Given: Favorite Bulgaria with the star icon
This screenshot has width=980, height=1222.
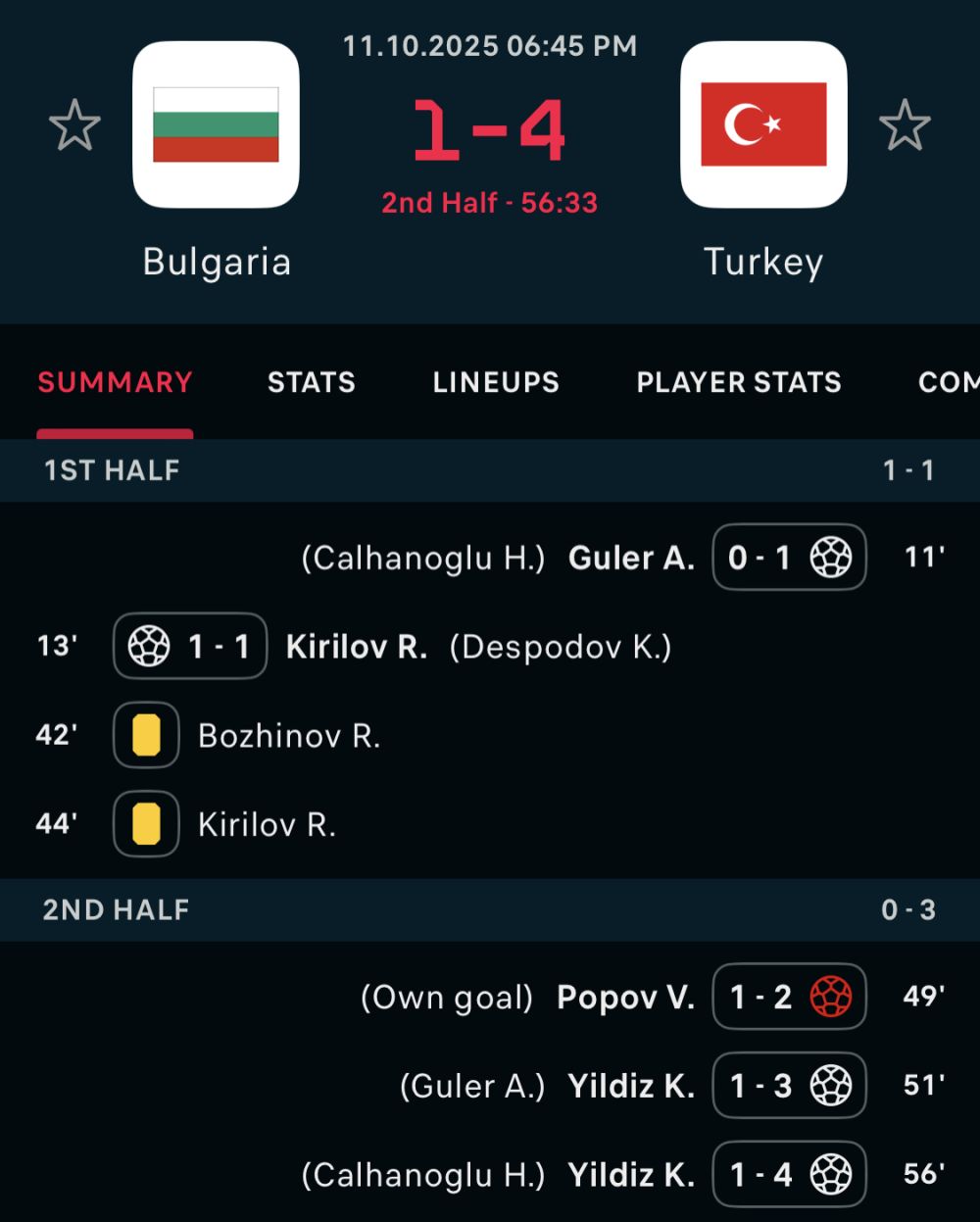Looking at the screenshot, I should pos(74,125).
